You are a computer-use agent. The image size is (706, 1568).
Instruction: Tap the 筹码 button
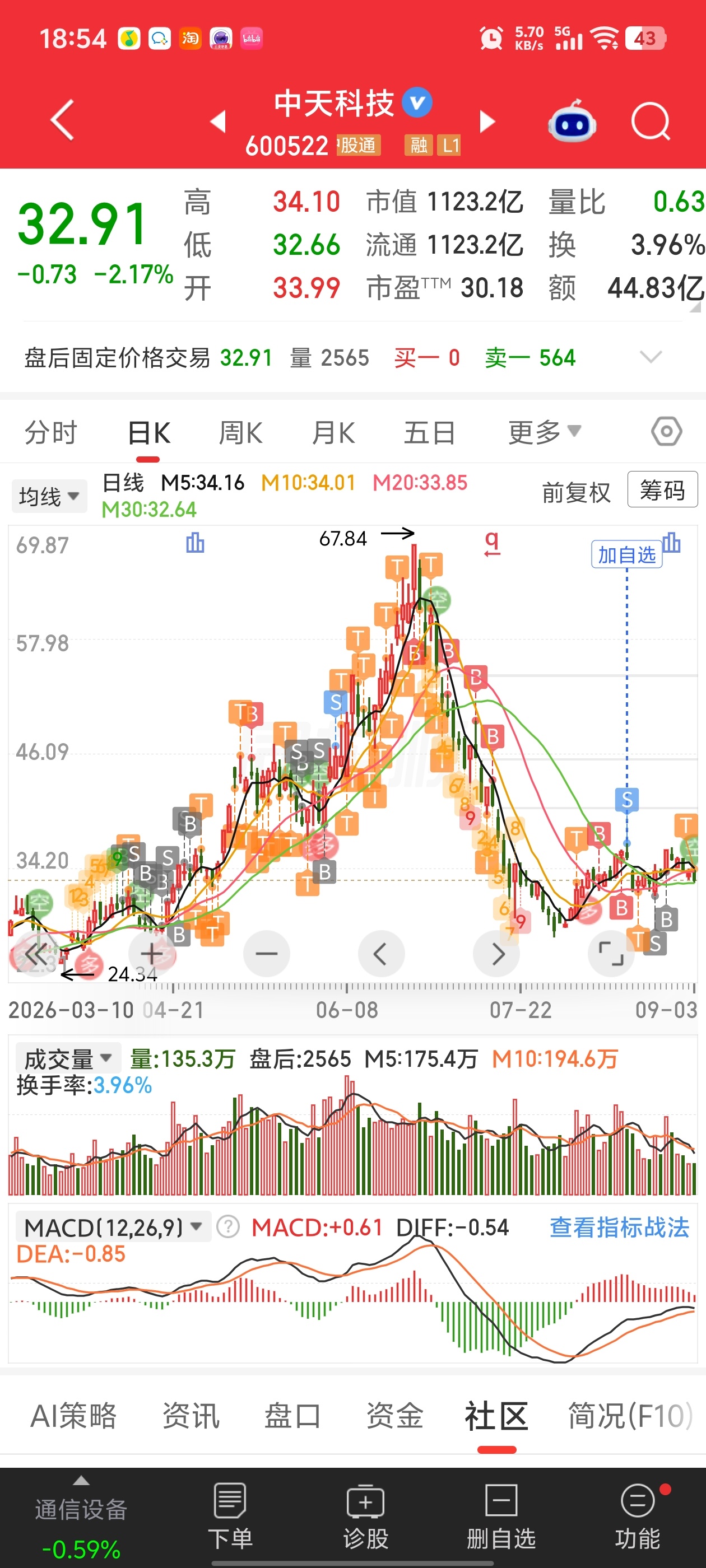coord(662,489)
